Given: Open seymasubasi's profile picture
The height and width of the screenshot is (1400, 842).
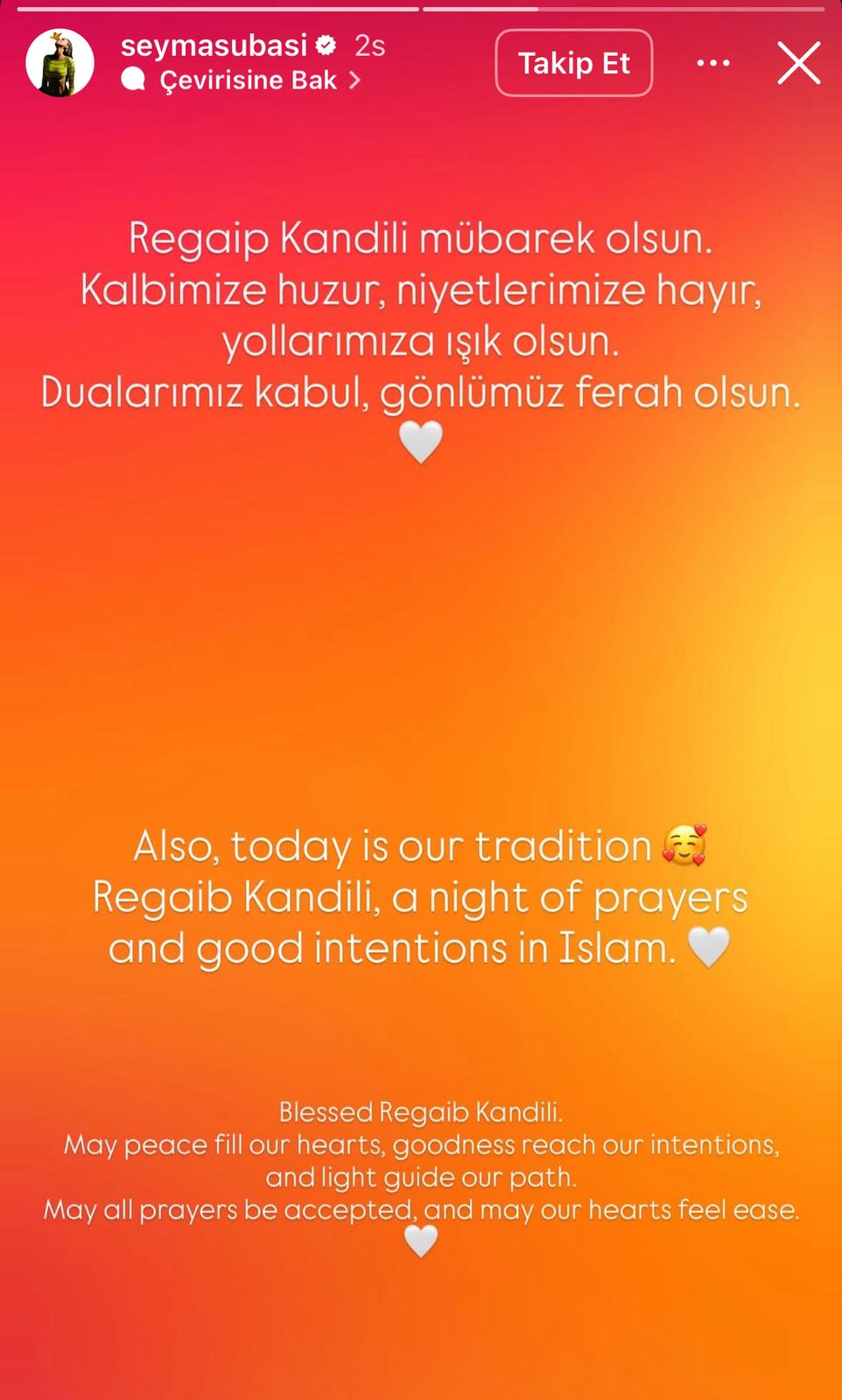Looking at the screenshot, I should [x=60, y=63].
